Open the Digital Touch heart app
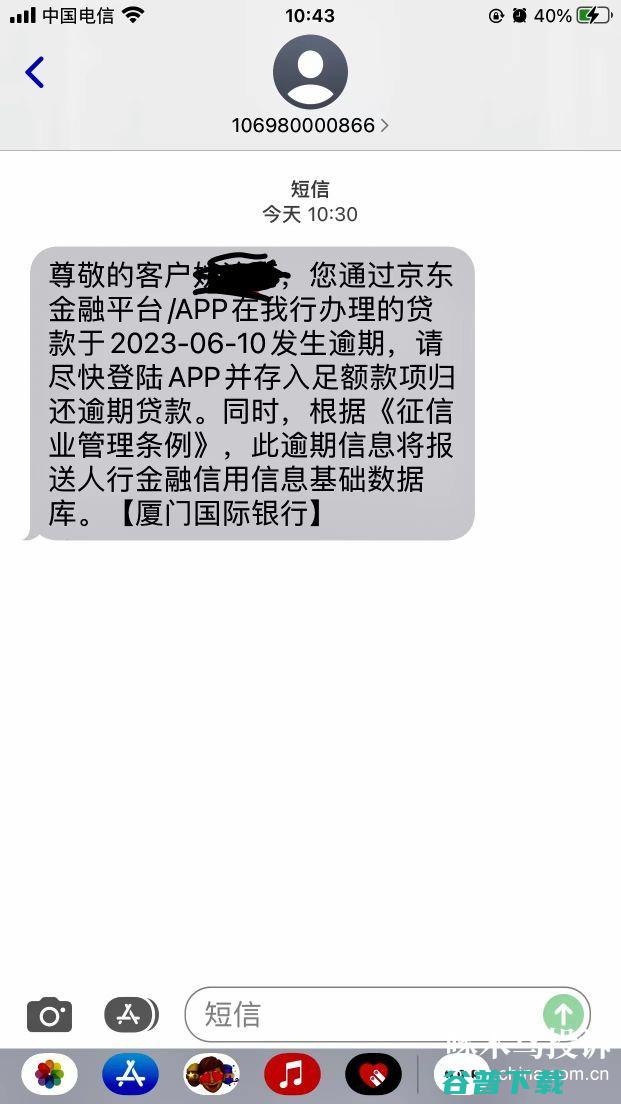Image resolution: width=621 pixels, height=1104 pixels. 373,1075
